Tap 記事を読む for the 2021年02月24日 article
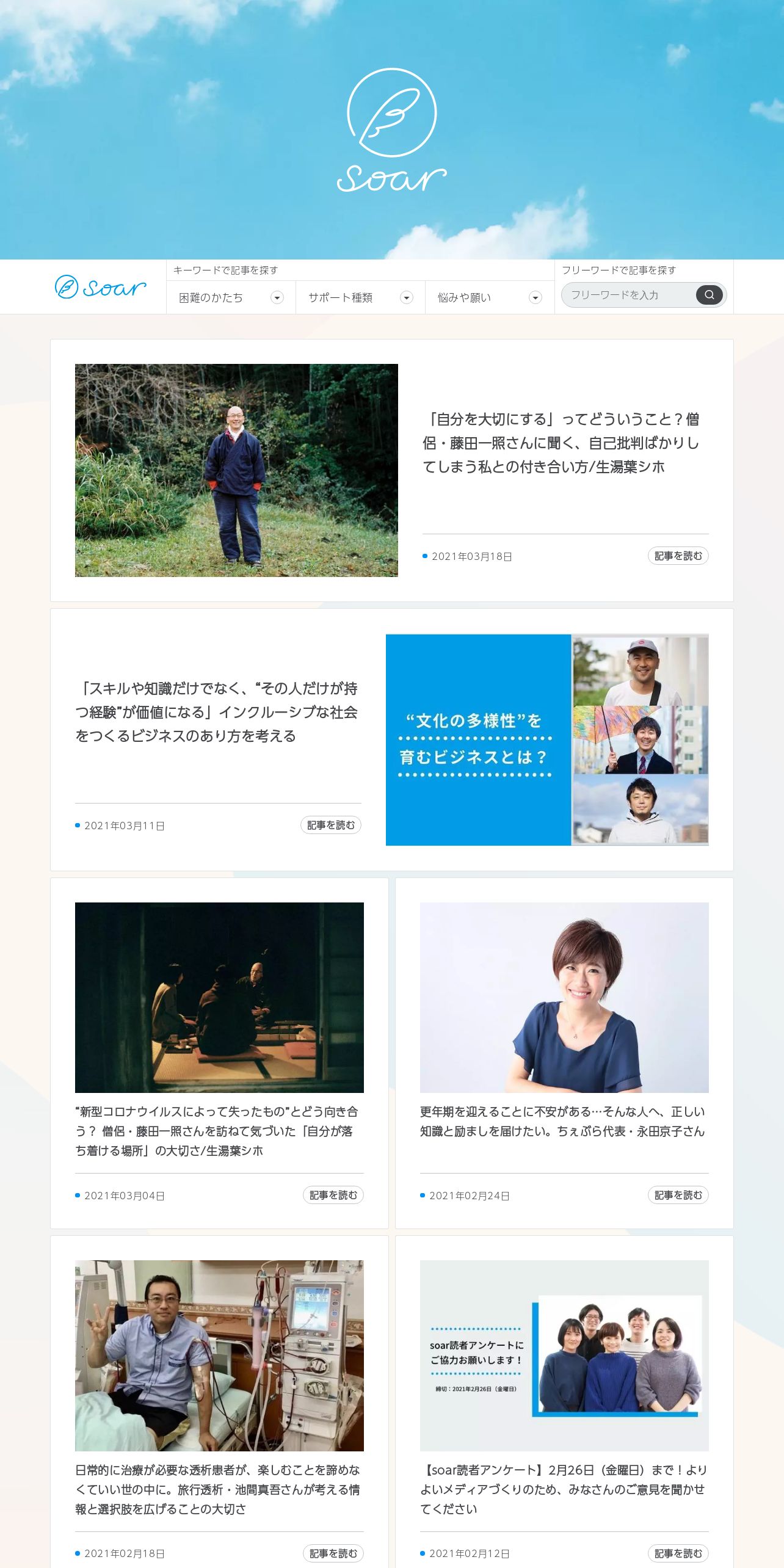This screenshot has height=1568, width=784. [x=678, y=1195]
